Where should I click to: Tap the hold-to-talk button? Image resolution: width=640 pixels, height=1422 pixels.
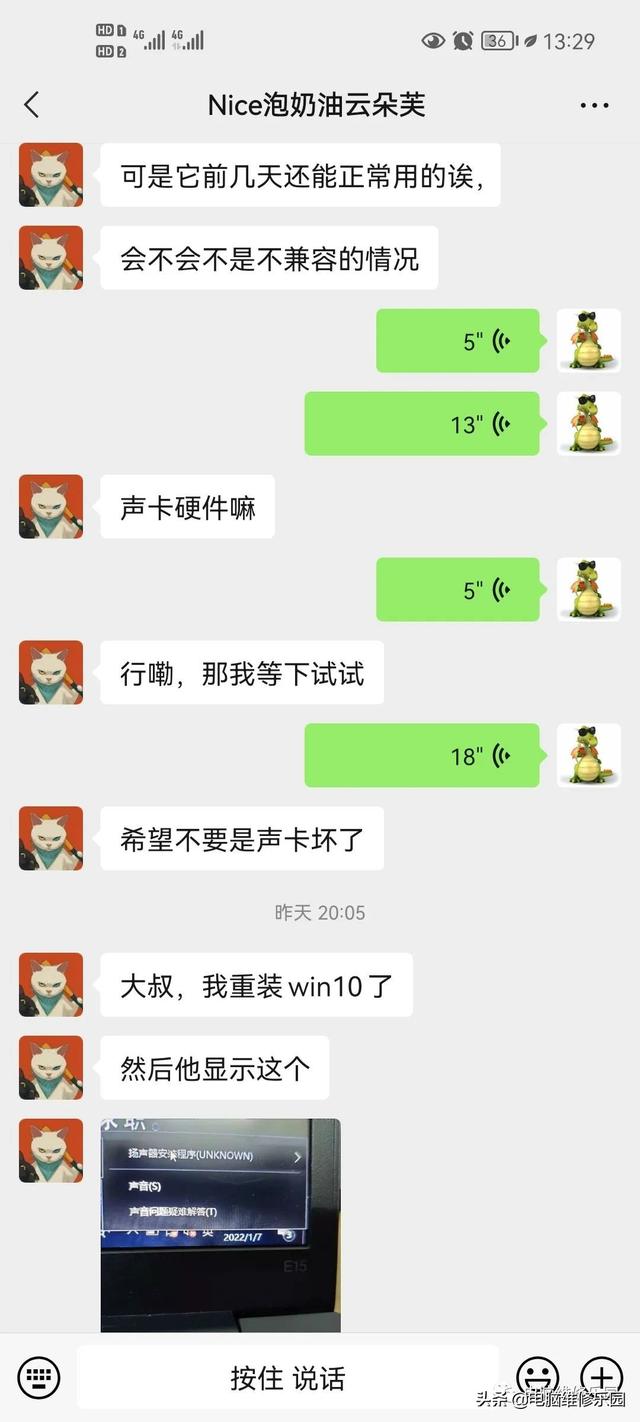coord(287,1378)
